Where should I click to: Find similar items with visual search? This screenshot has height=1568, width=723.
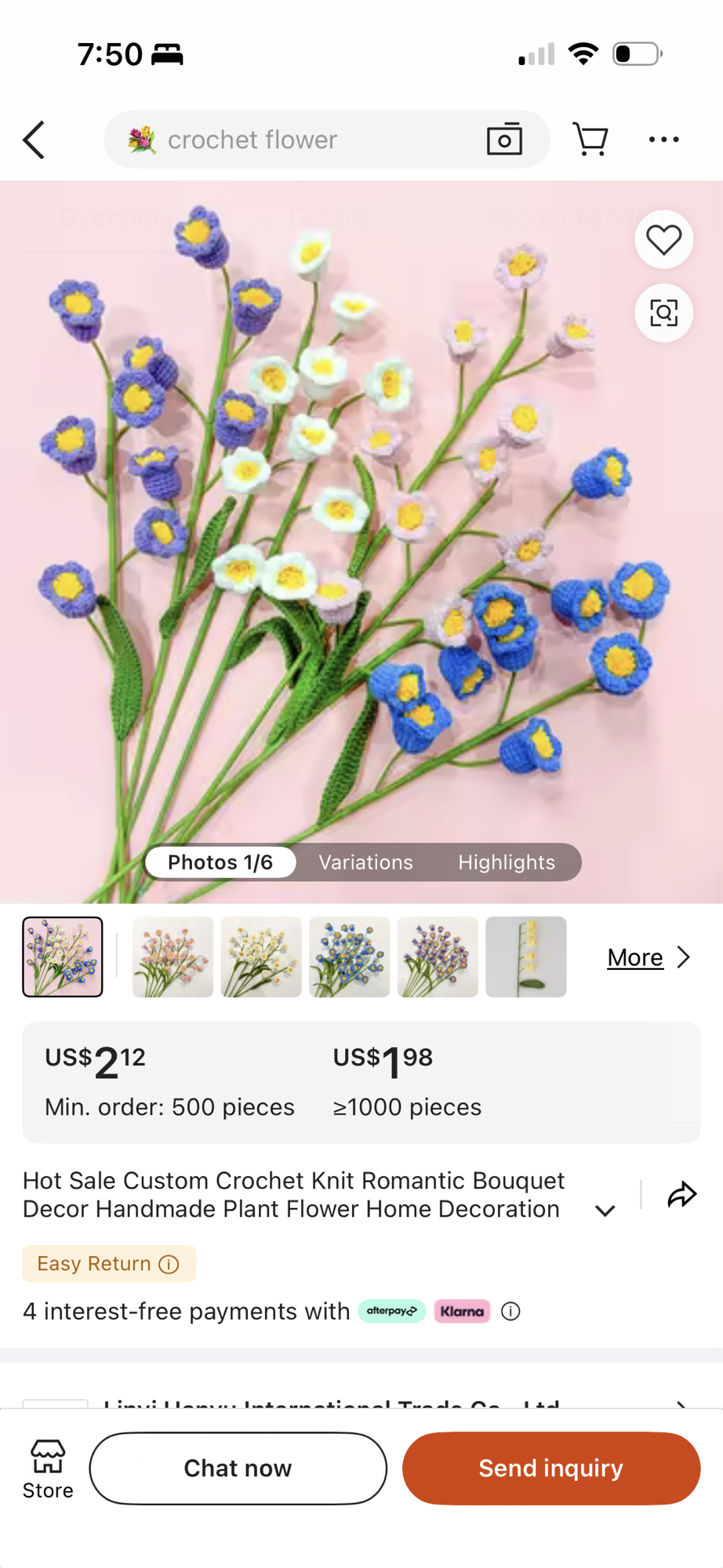pyautogui.click(x=663, y=314)
